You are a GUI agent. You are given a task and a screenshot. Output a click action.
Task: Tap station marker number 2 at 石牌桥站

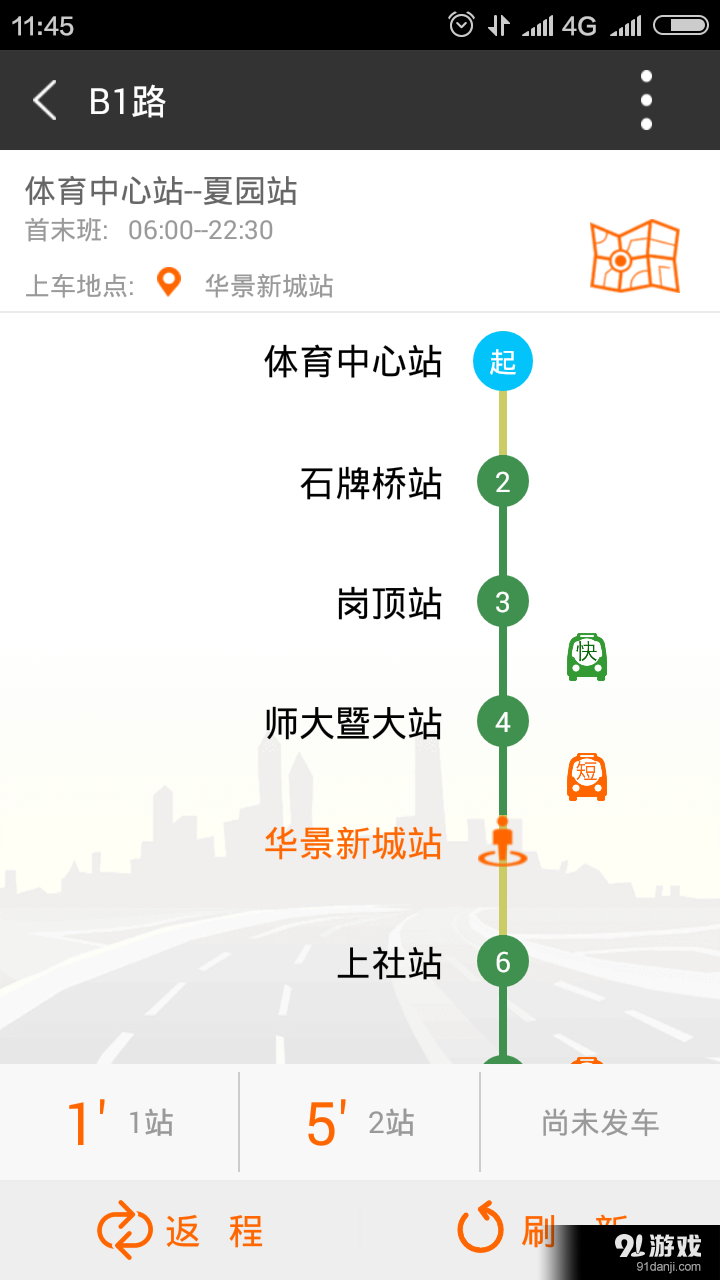pyautogui.click(x=503, y=481)
